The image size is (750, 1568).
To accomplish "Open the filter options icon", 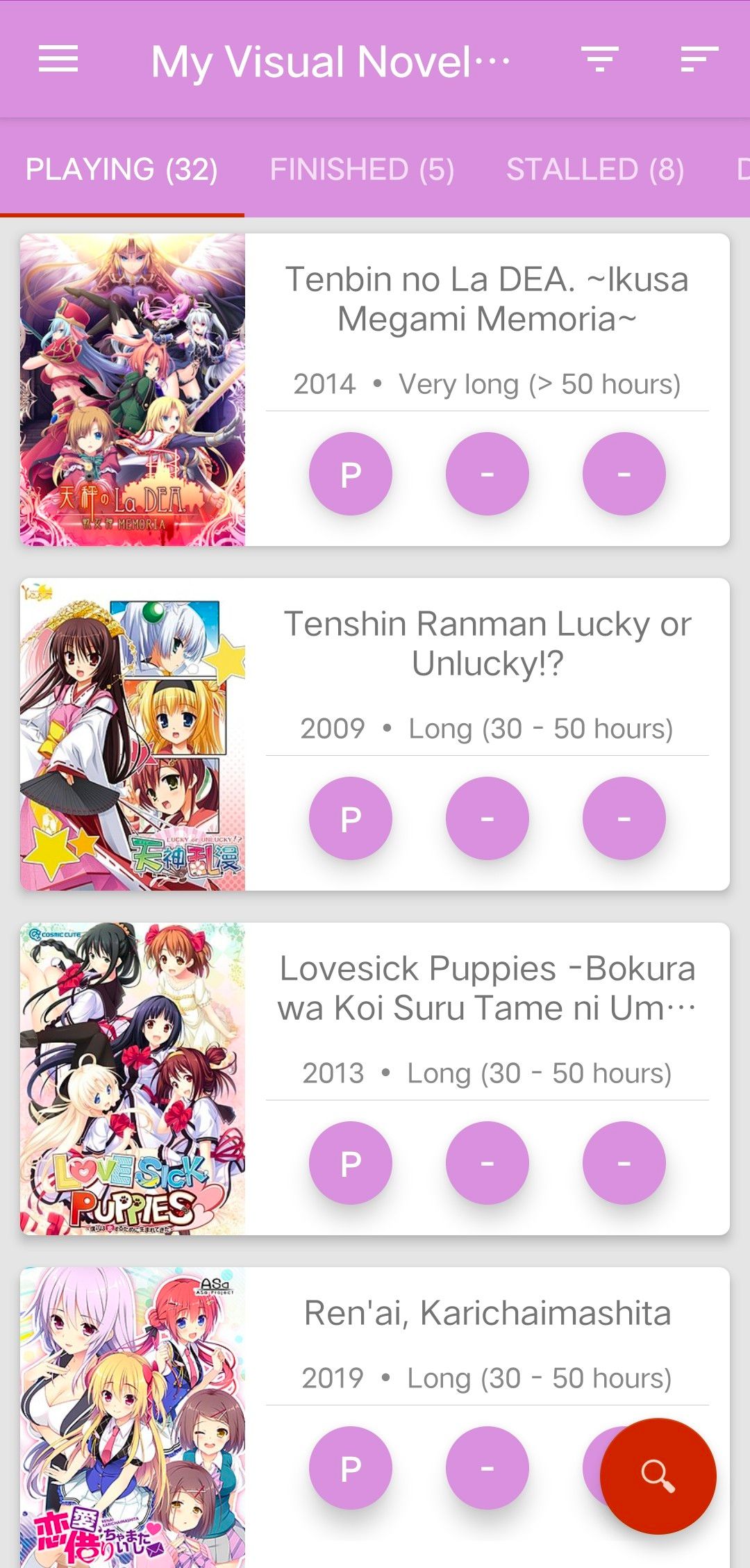I will (600, 59).
